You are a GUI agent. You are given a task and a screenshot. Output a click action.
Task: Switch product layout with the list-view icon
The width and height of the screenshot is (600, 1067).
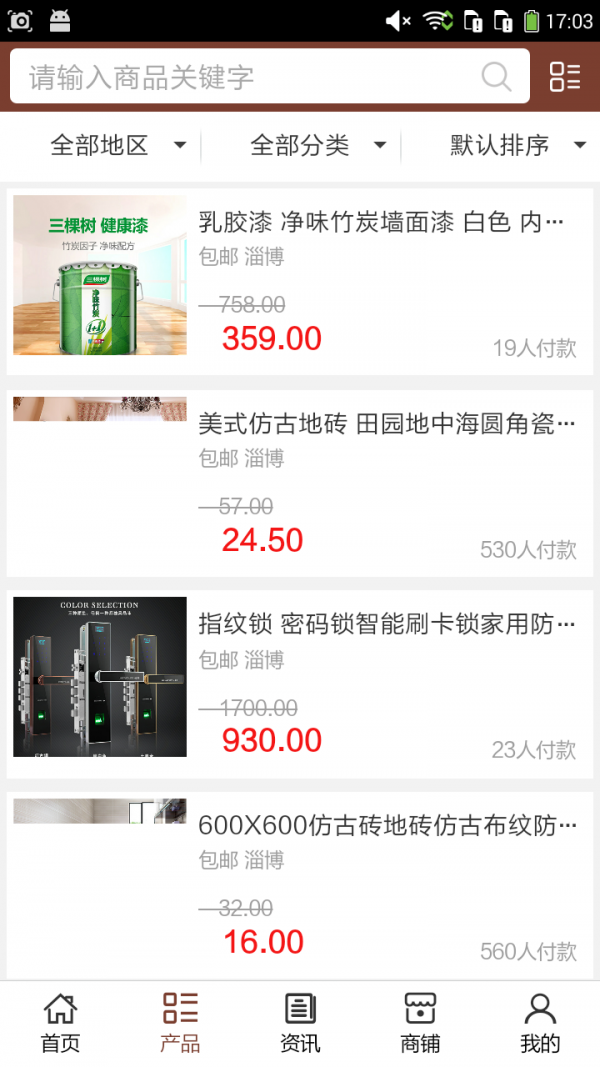pyautogui.click(x=565, y=77)
